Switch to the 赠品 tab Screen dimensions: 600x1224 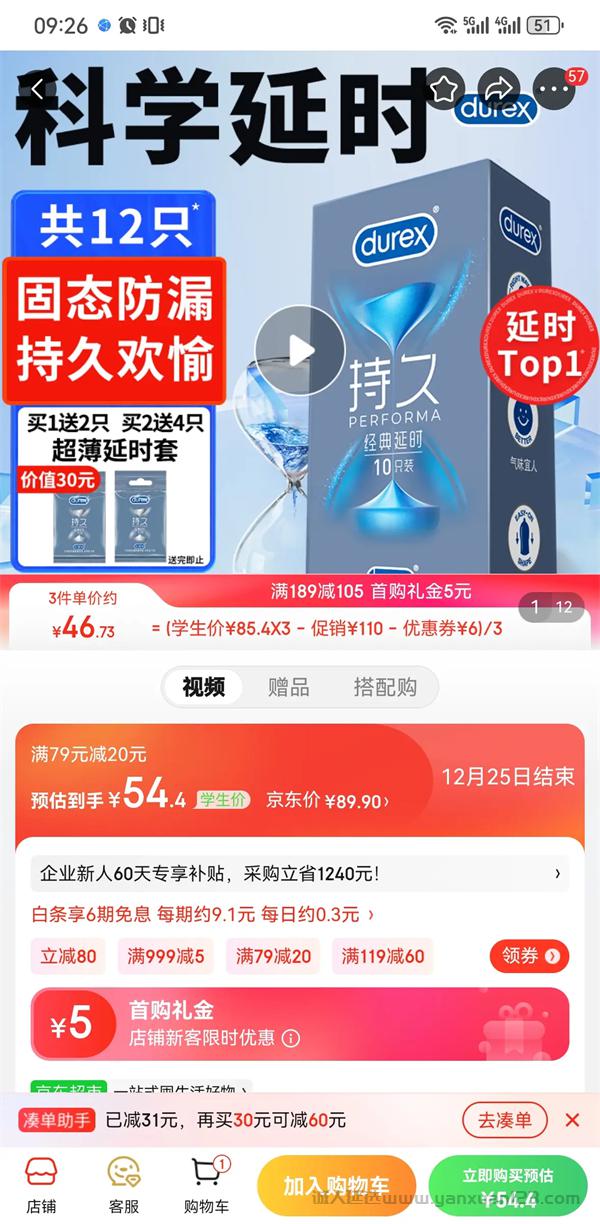288,687
